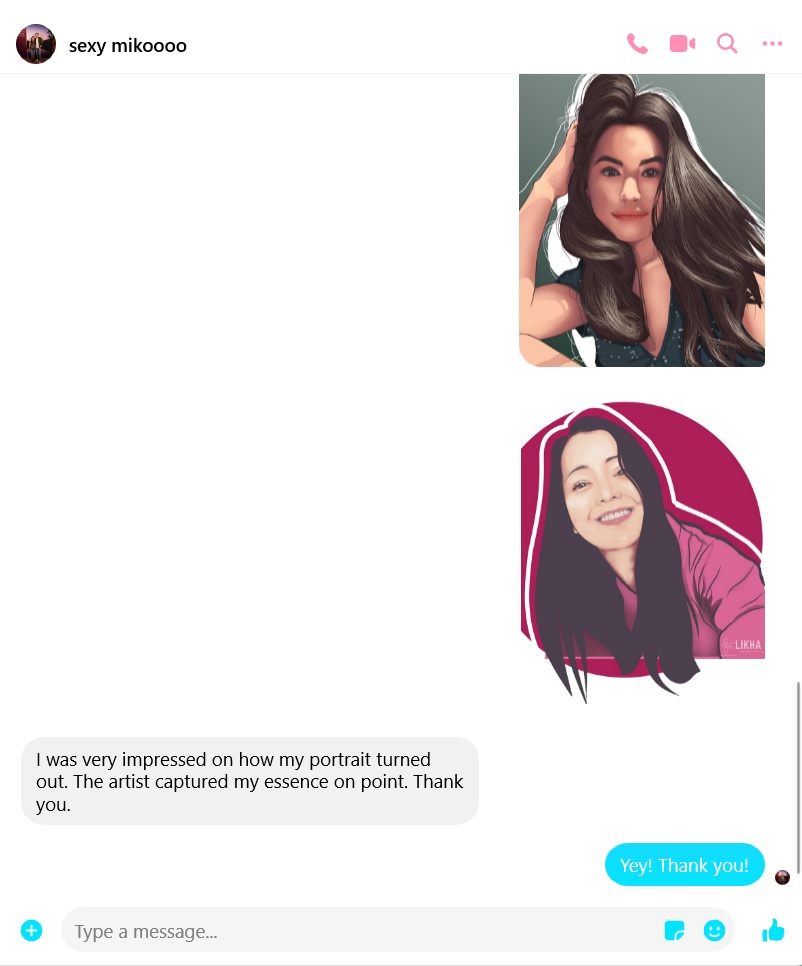802x966 pixels.
Task: Send a thumbs-up like
Action: pyautogui.click(x=773, y=931)
